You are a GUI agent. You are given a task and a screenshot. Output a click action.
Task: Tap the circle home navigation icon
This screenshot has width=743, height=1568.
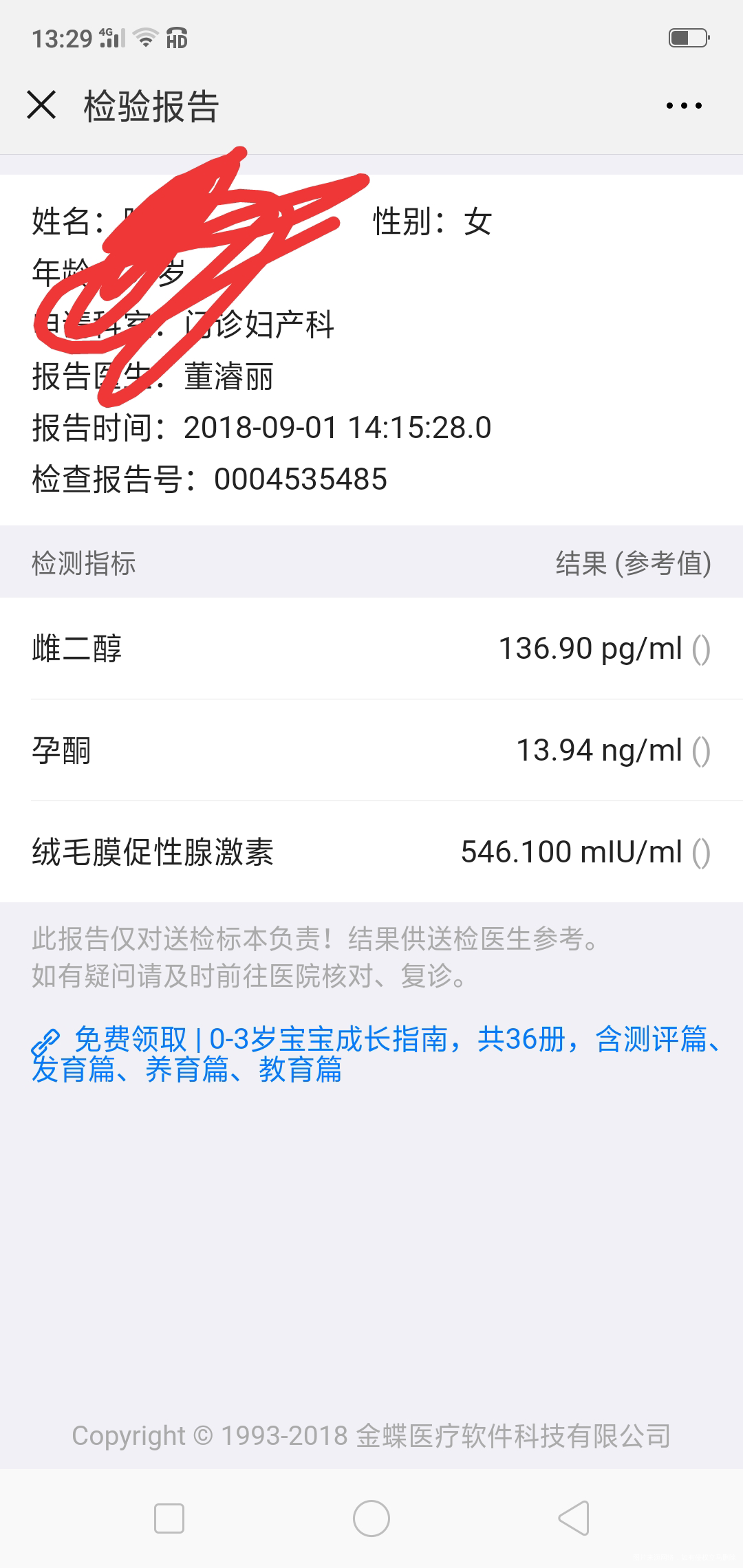click(x=371, y=1516)
